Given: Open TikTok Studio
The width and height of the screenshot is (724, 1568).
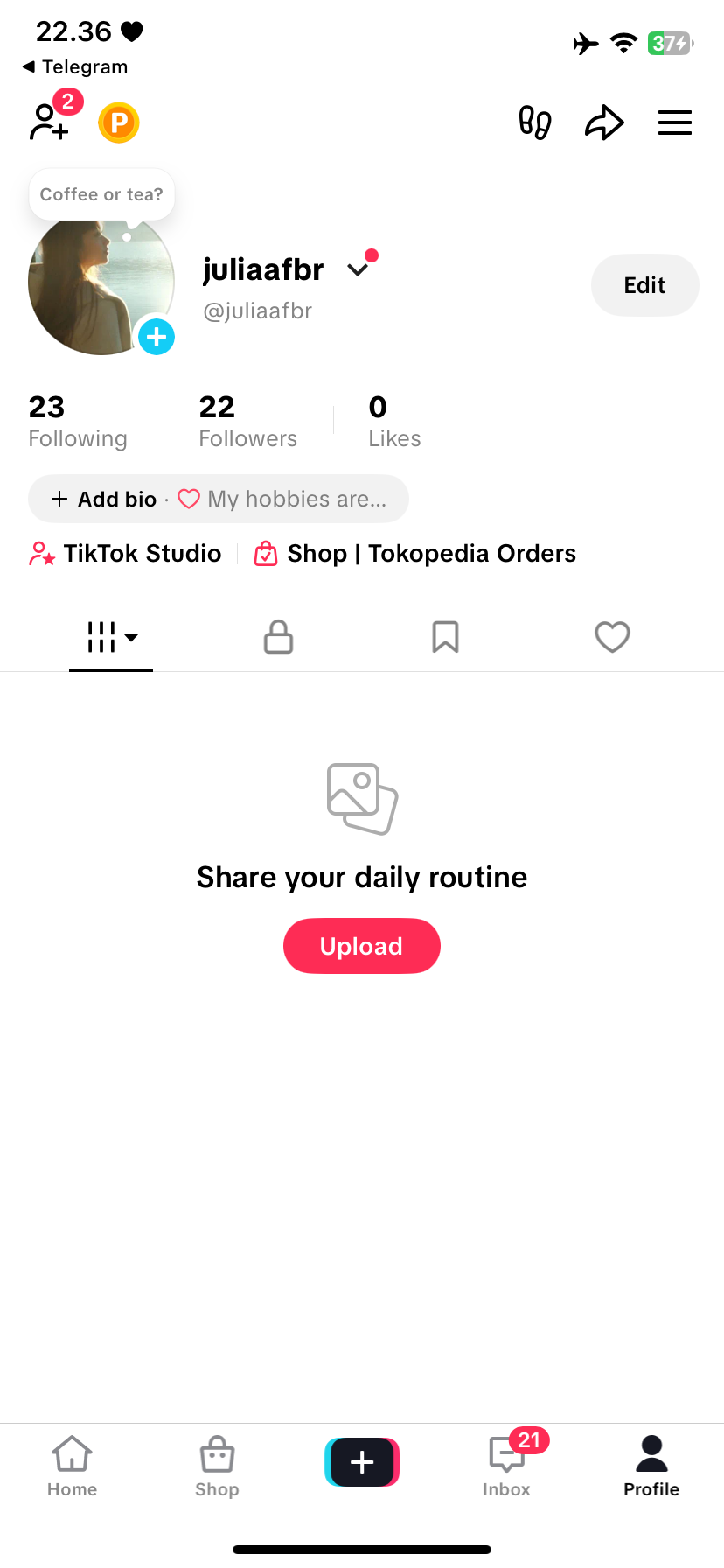Looking at the screenshot, I should [x=126, y=554].
